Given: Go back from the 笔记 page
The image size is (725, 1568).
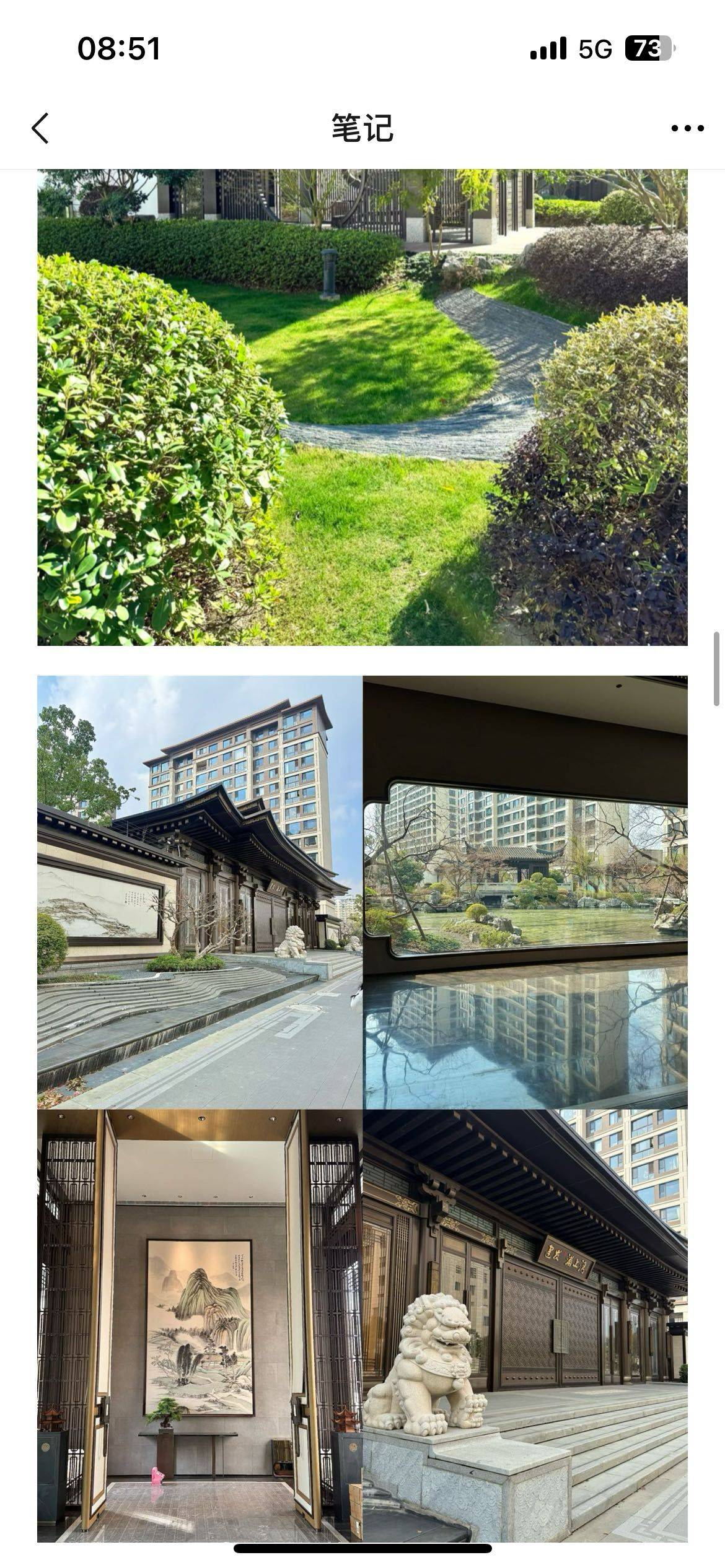Looking at the screenshot, I should pyautogui.click(x=41, y=128).
